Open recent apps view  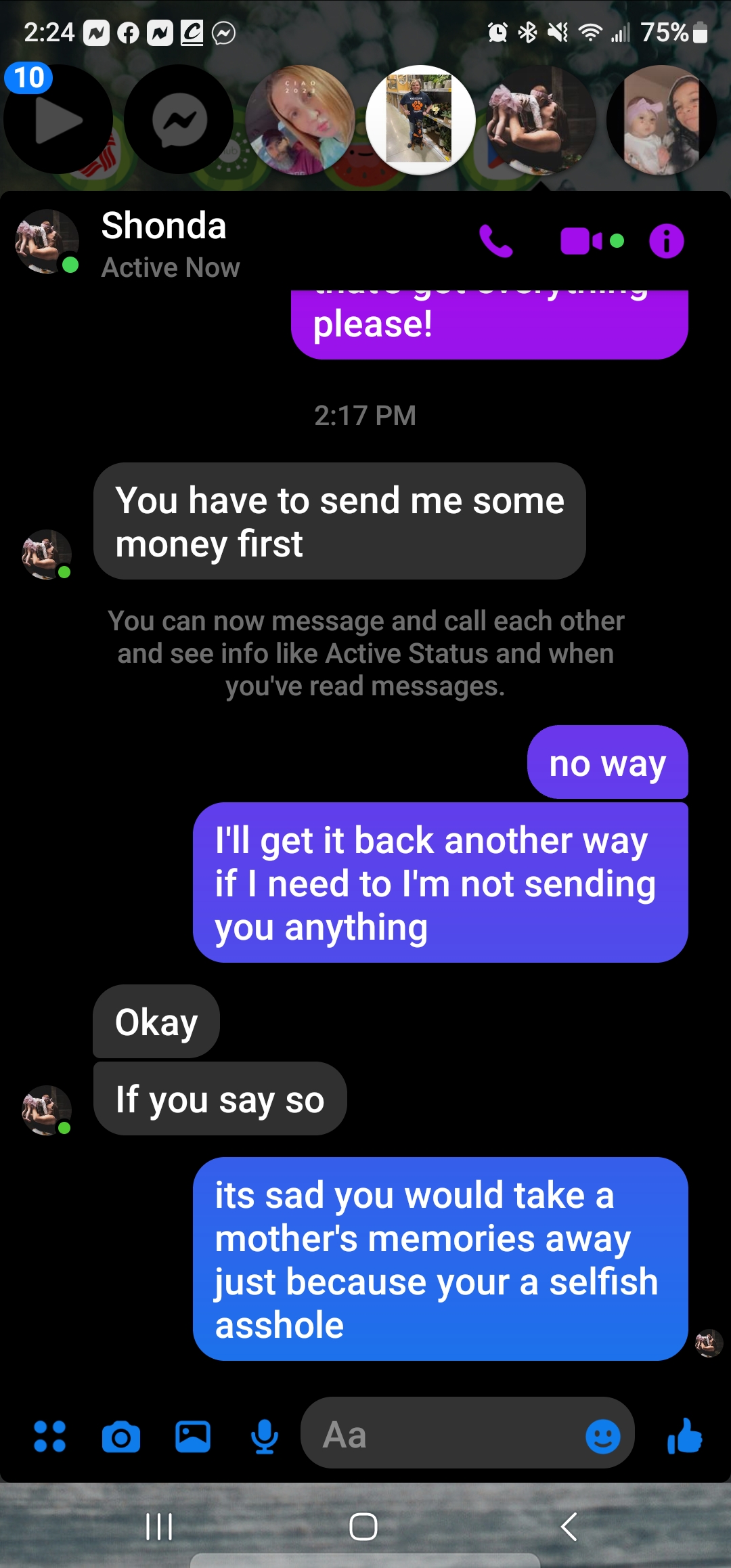pyautogui.click(x=159, y=1527)
